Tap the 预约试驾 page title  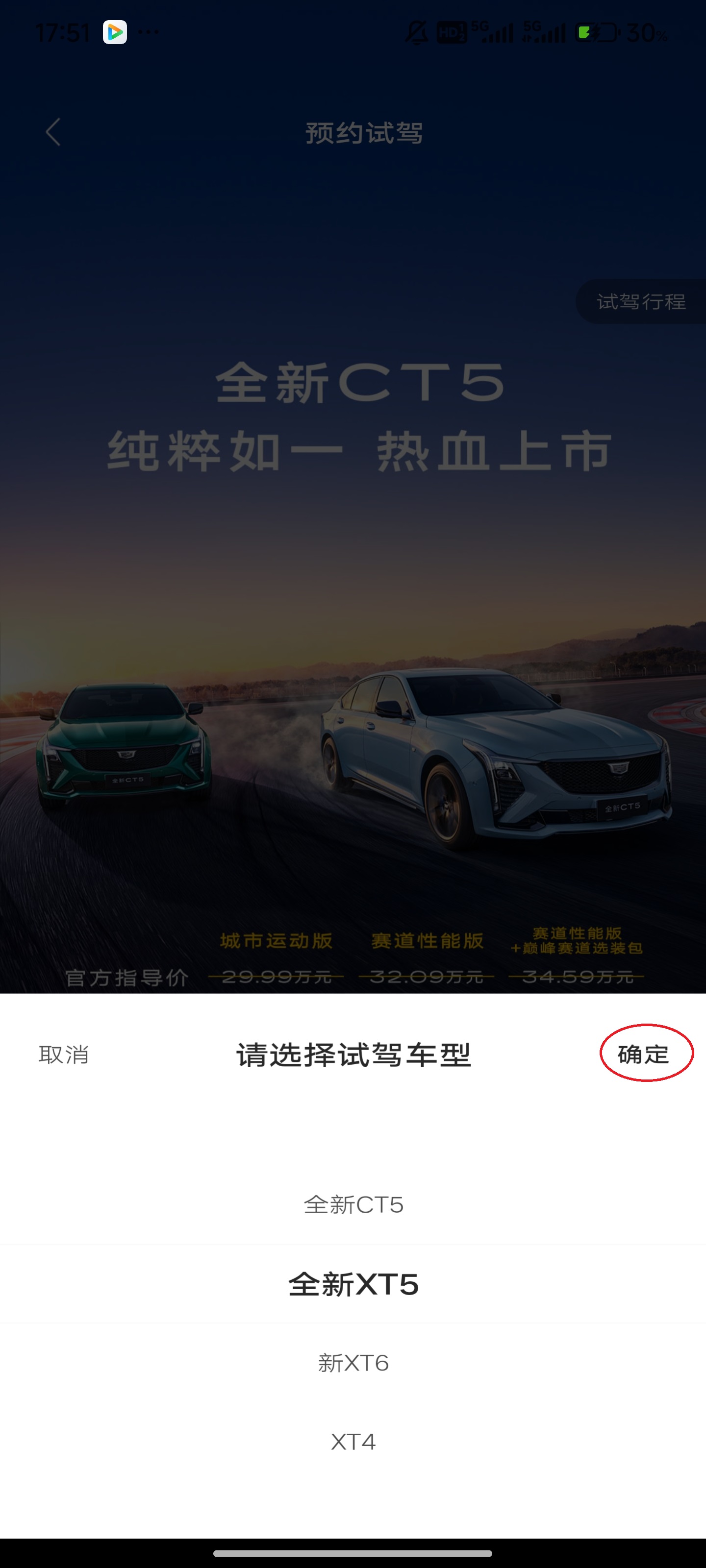(365, 133)
